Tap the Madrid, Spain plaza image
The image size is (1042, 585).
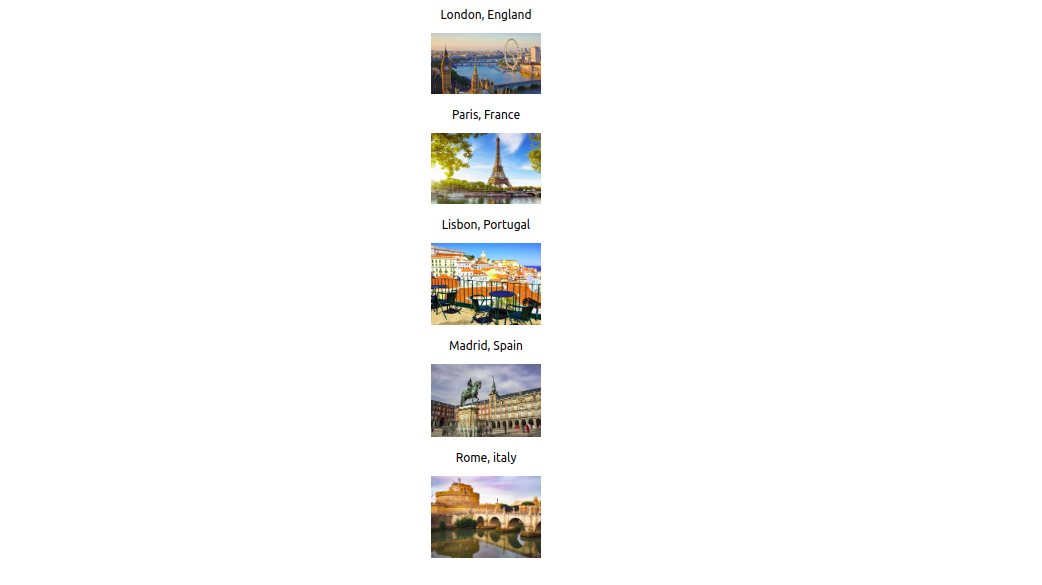tap(486, 400)
